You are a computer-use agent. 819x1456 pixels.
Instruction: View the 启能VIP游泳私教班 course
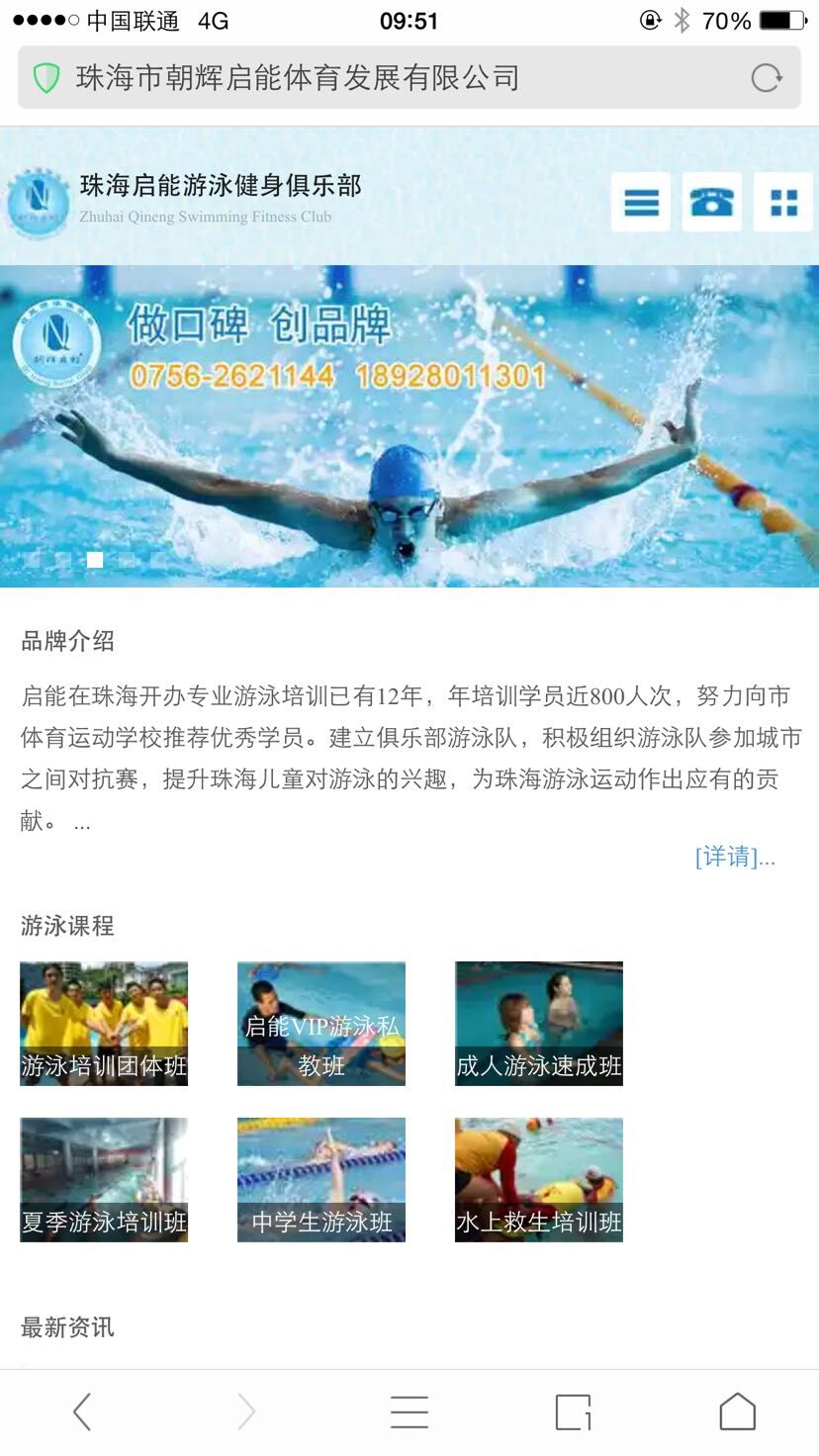(x=321, y=1024)
